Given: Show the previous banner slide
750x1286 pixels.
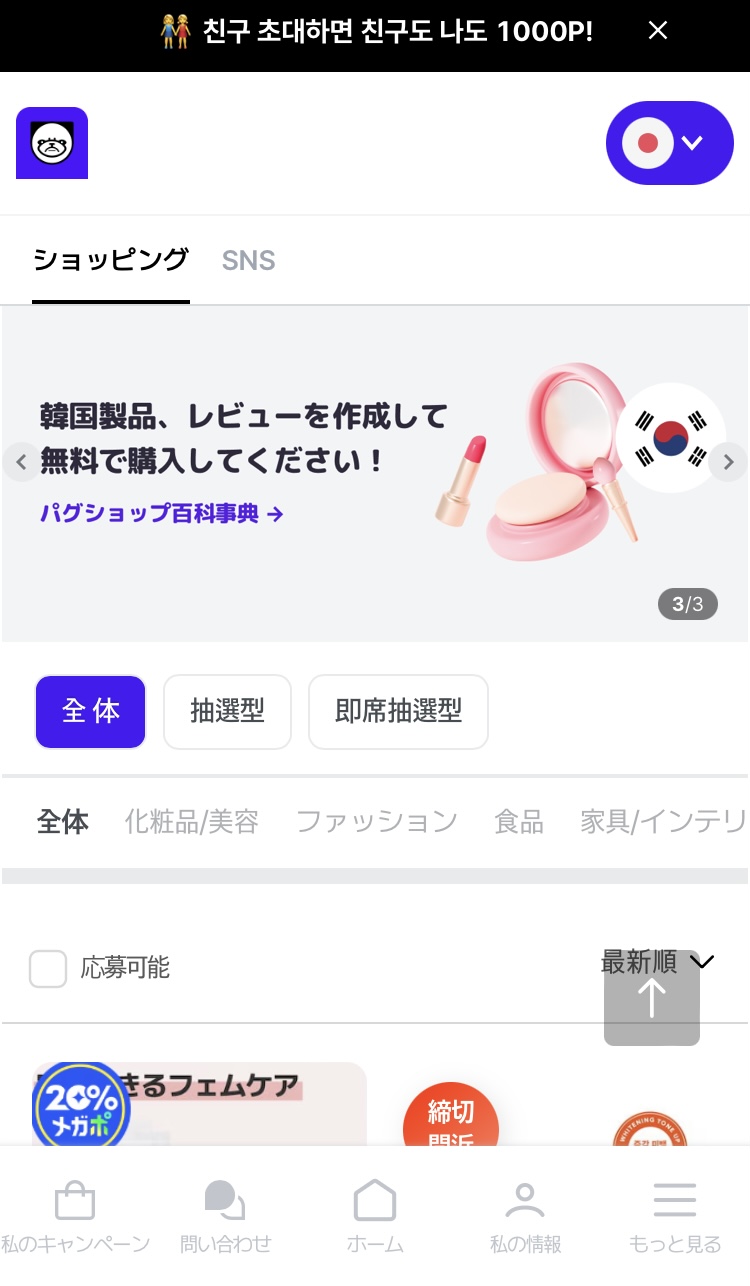Looking at the screenshot, I should [21, 462].
